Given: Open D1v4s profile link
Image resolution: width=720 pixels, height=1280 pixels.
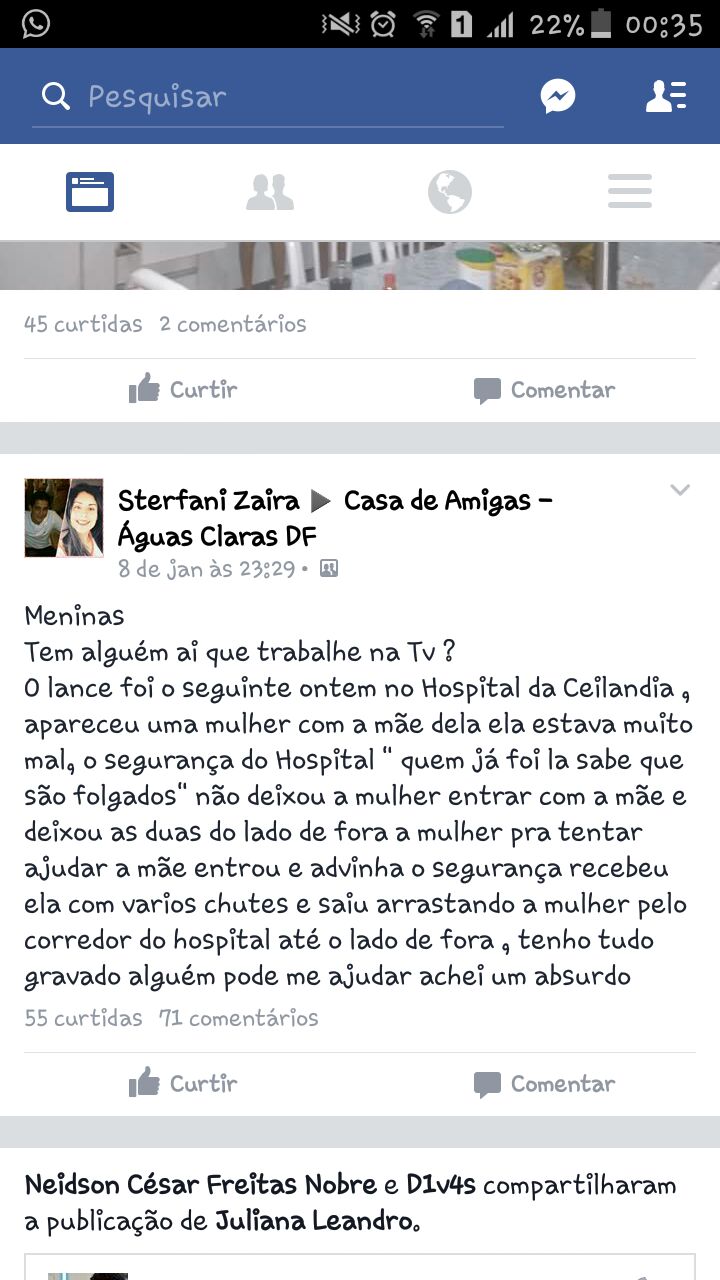Looking at the screenshot, I should point(441,1185).
